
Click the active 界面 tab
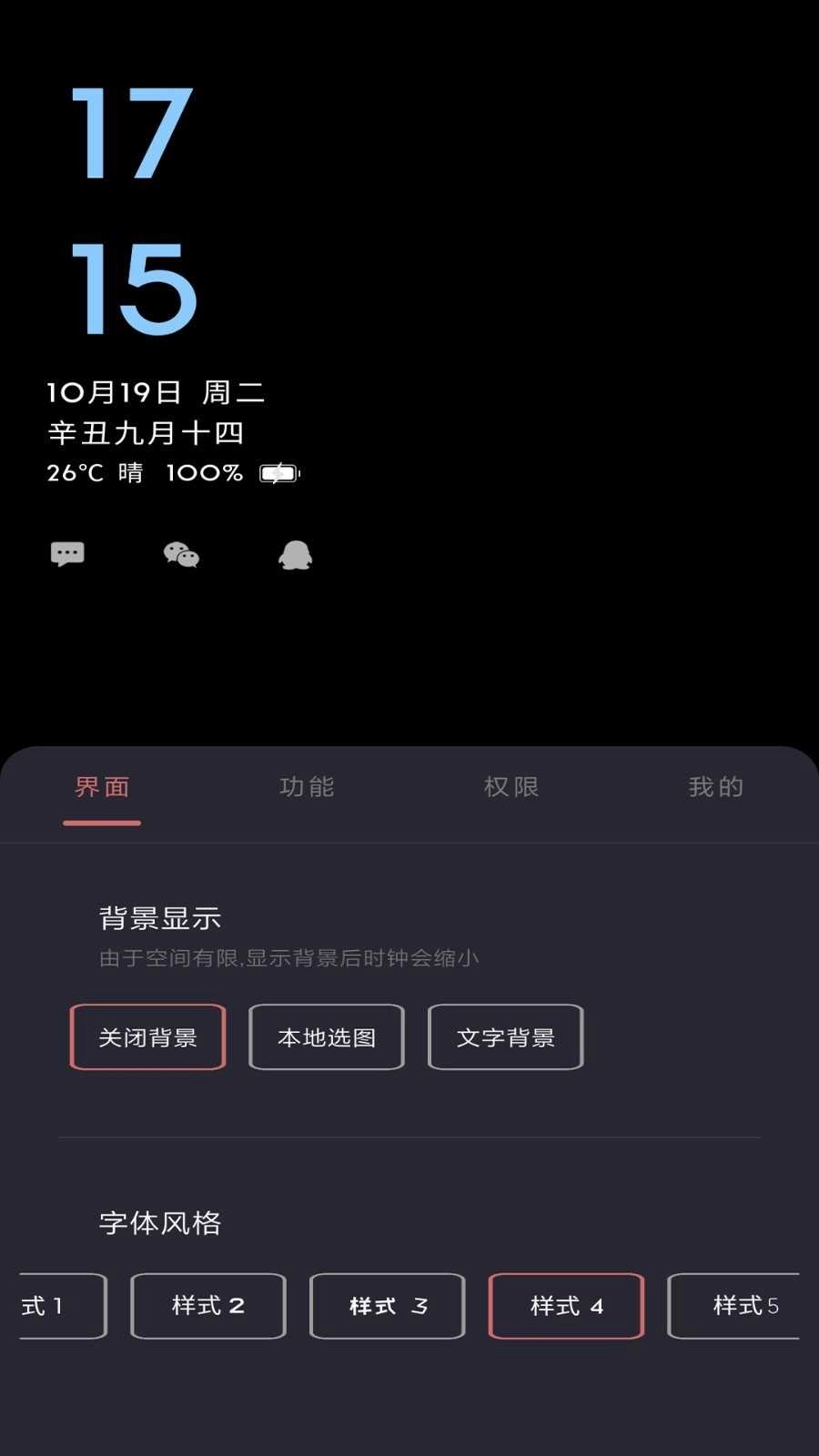[x=102, y=786]
